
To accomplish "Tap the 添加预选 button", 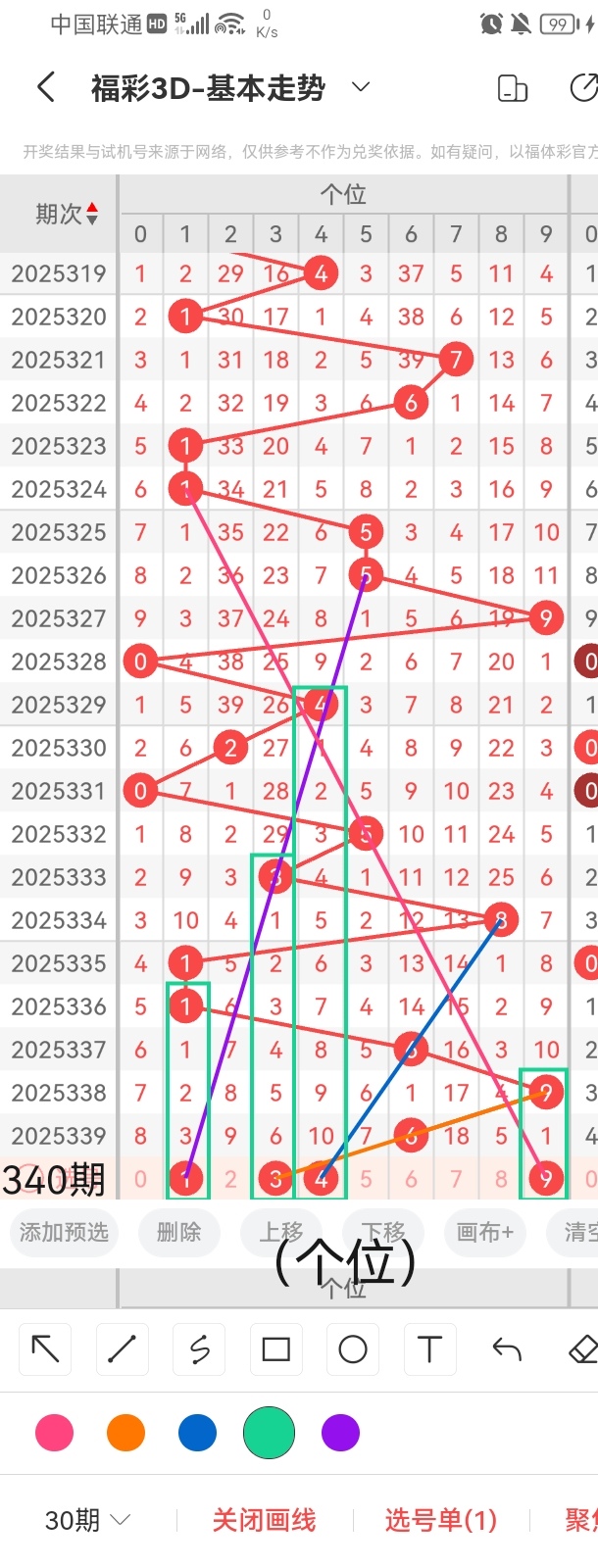I will 64,1232.
